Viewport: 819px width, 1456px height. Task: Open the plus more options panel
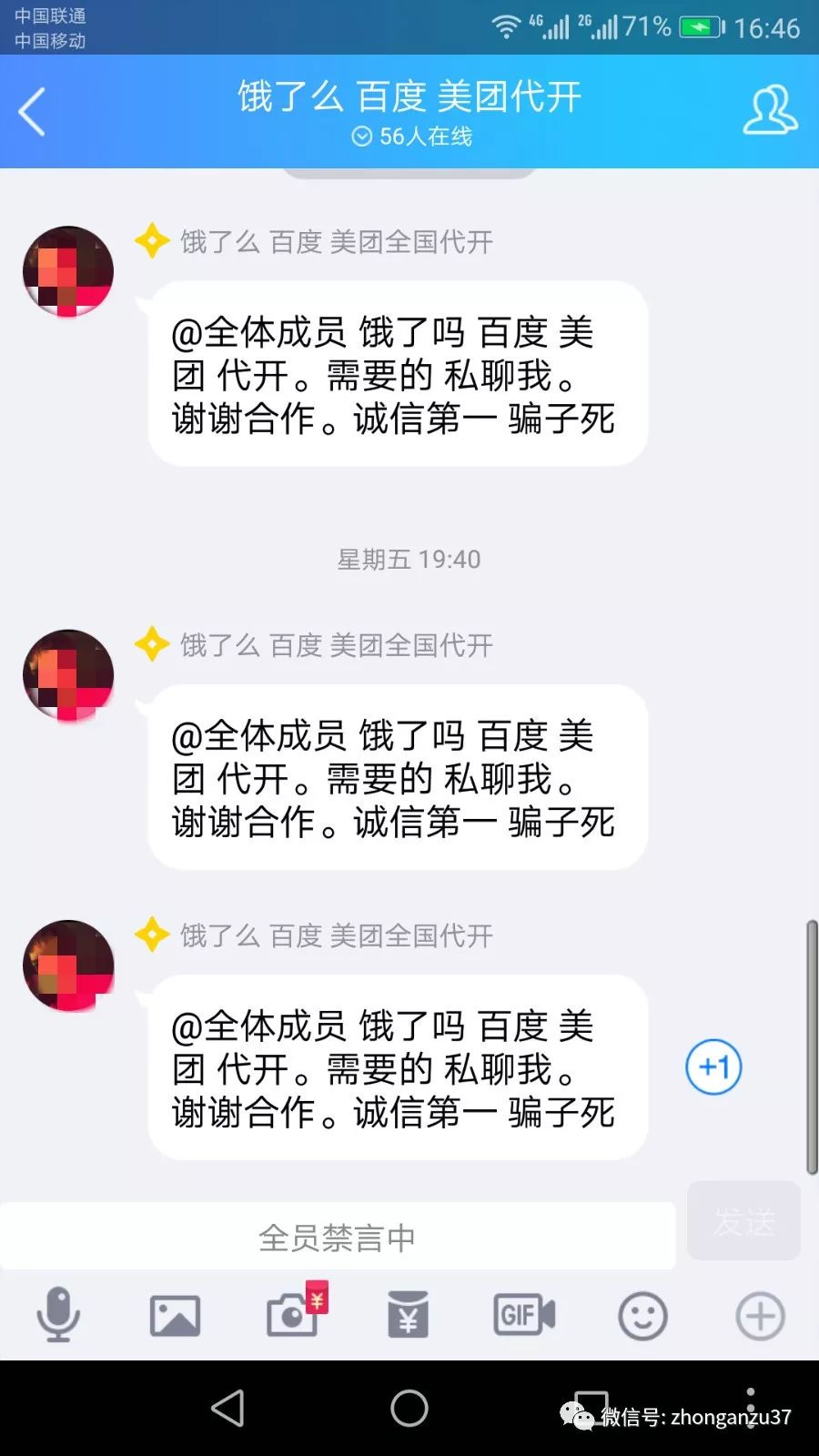pos(760,1316)
